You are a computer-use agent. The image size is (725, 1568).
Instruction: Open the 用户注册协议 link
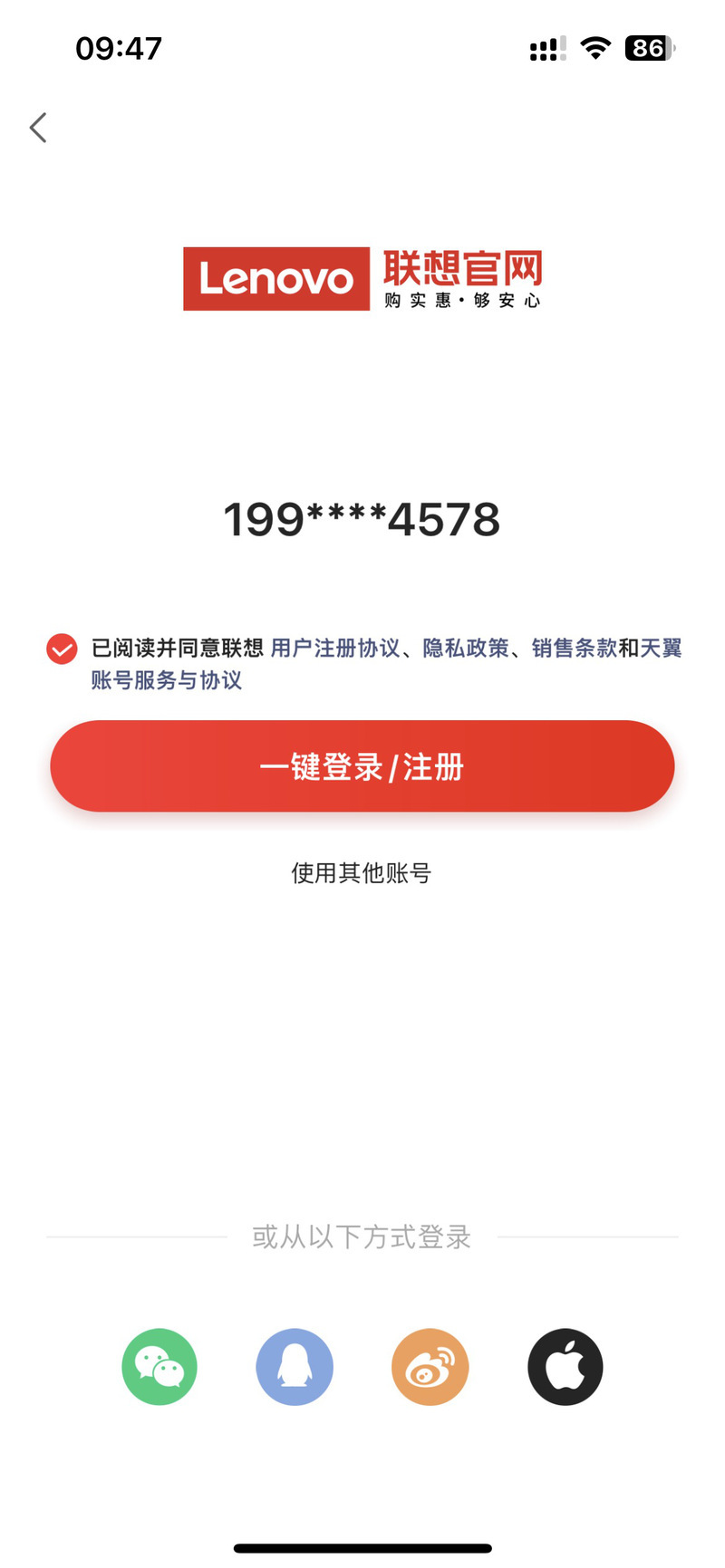click(x=335, y=649)
